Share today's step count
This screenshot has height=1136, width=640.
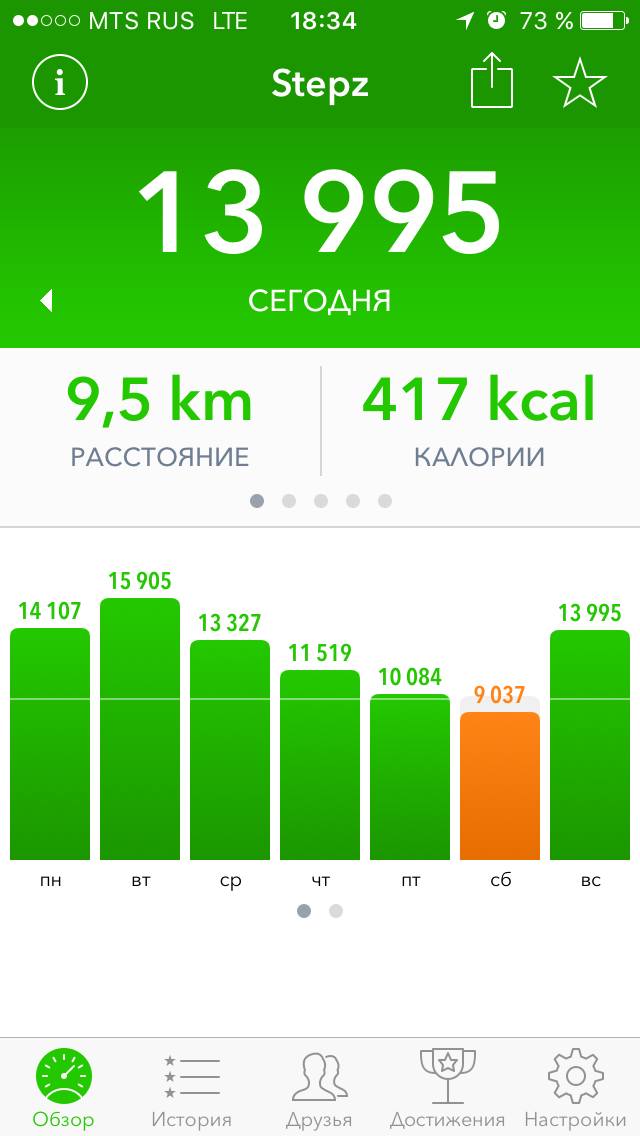(x=492, y=83)
